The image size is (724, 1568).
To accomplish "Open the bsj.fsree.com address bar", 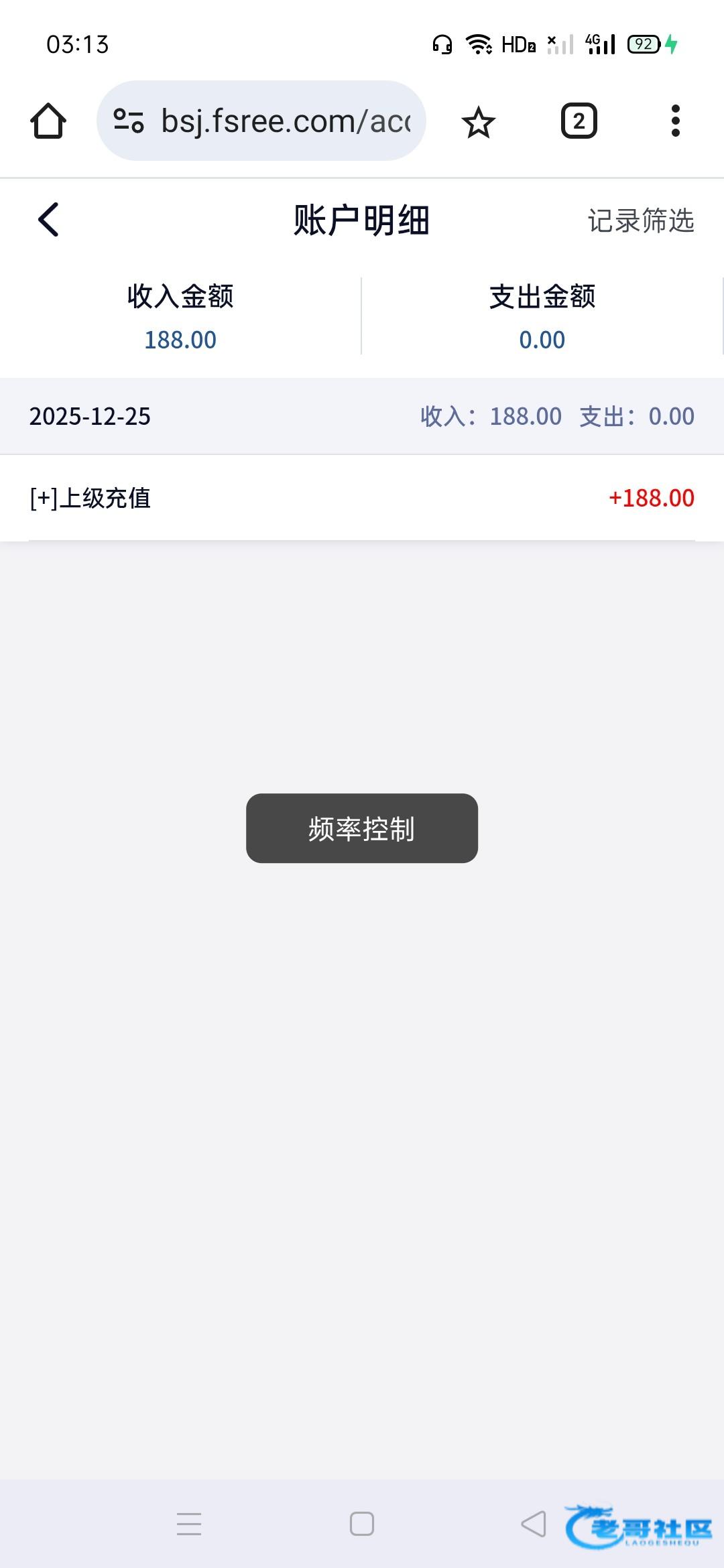I will (x=285, y=121).
